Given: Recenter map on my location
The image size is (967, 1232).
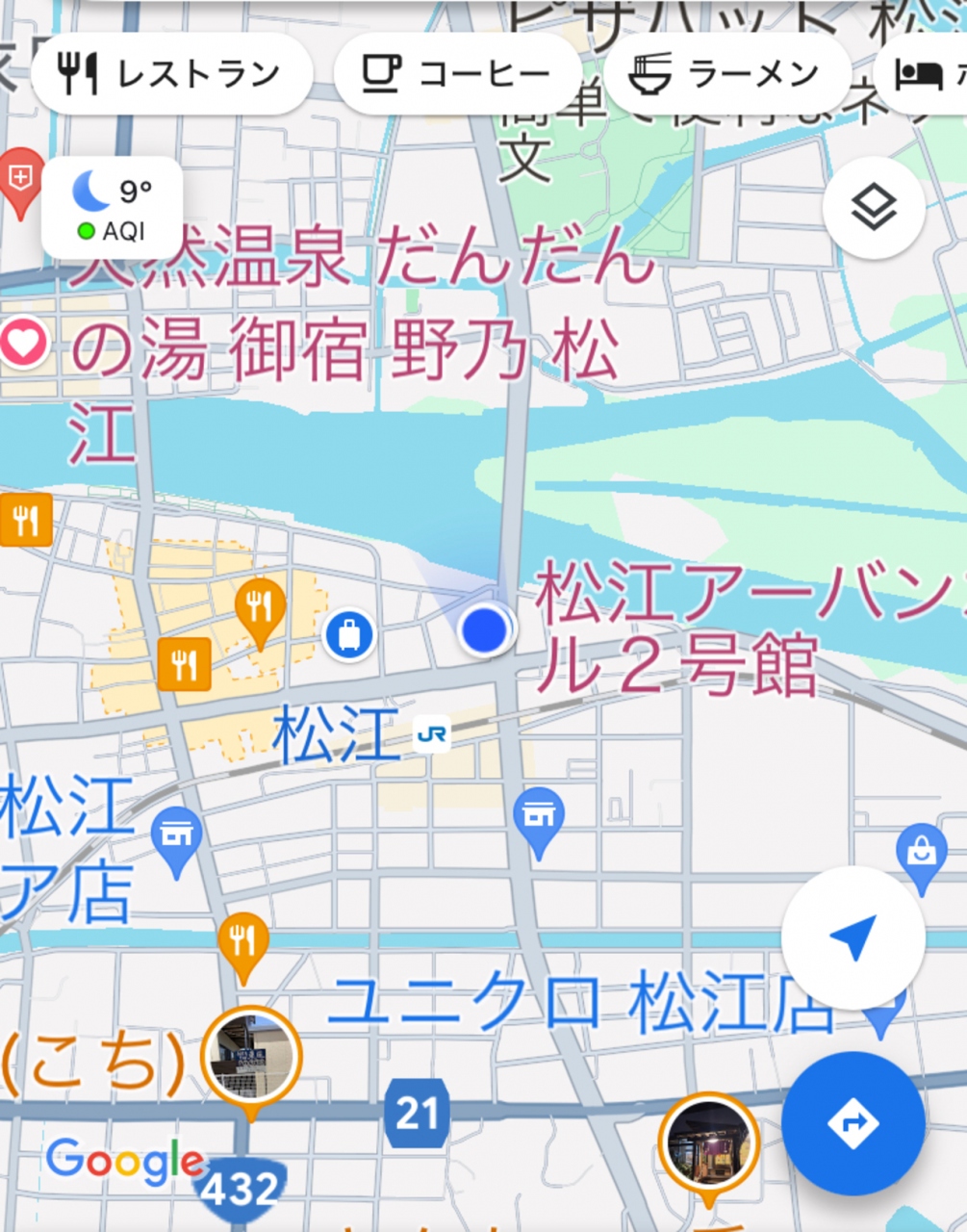Looking at the screenshot, I should (x=852, y=937).
